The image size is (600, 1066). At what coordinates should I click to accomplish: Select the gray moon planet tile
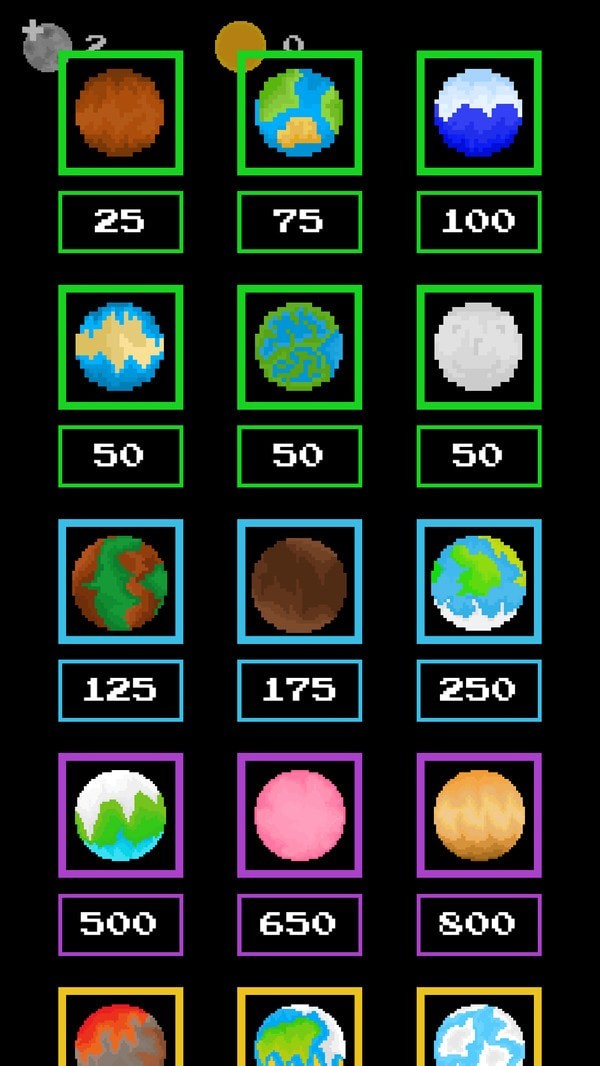pyautogui.click(x=478, y=347)
